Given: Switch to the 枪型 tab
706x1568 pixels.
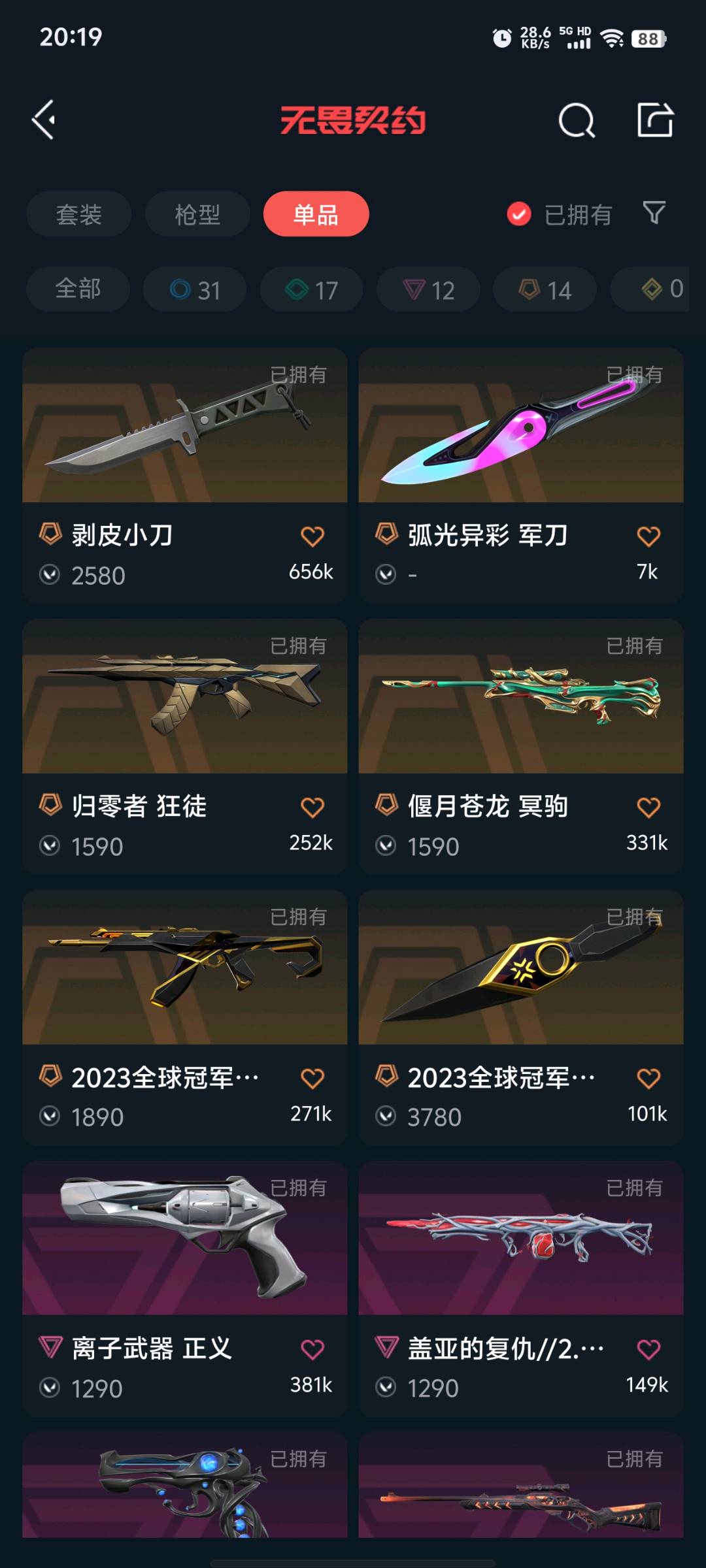Looking at the screenshot, I should point(197,214).
